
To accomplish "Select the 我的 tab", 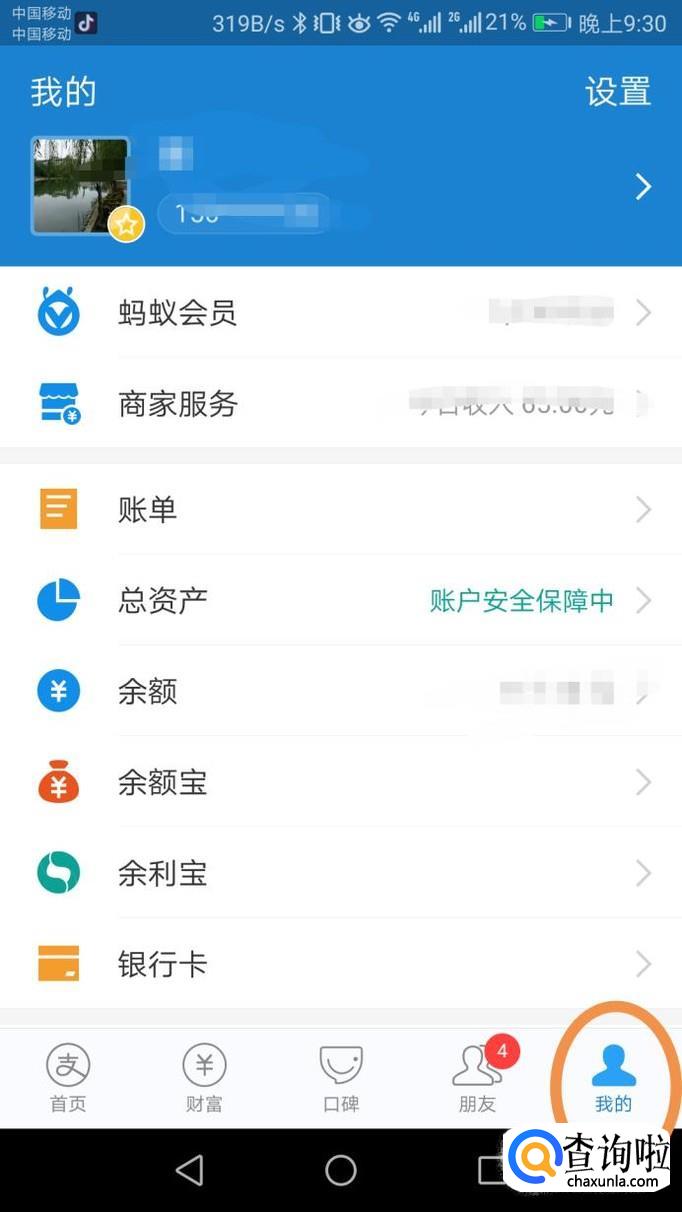I will (613, 1078).
